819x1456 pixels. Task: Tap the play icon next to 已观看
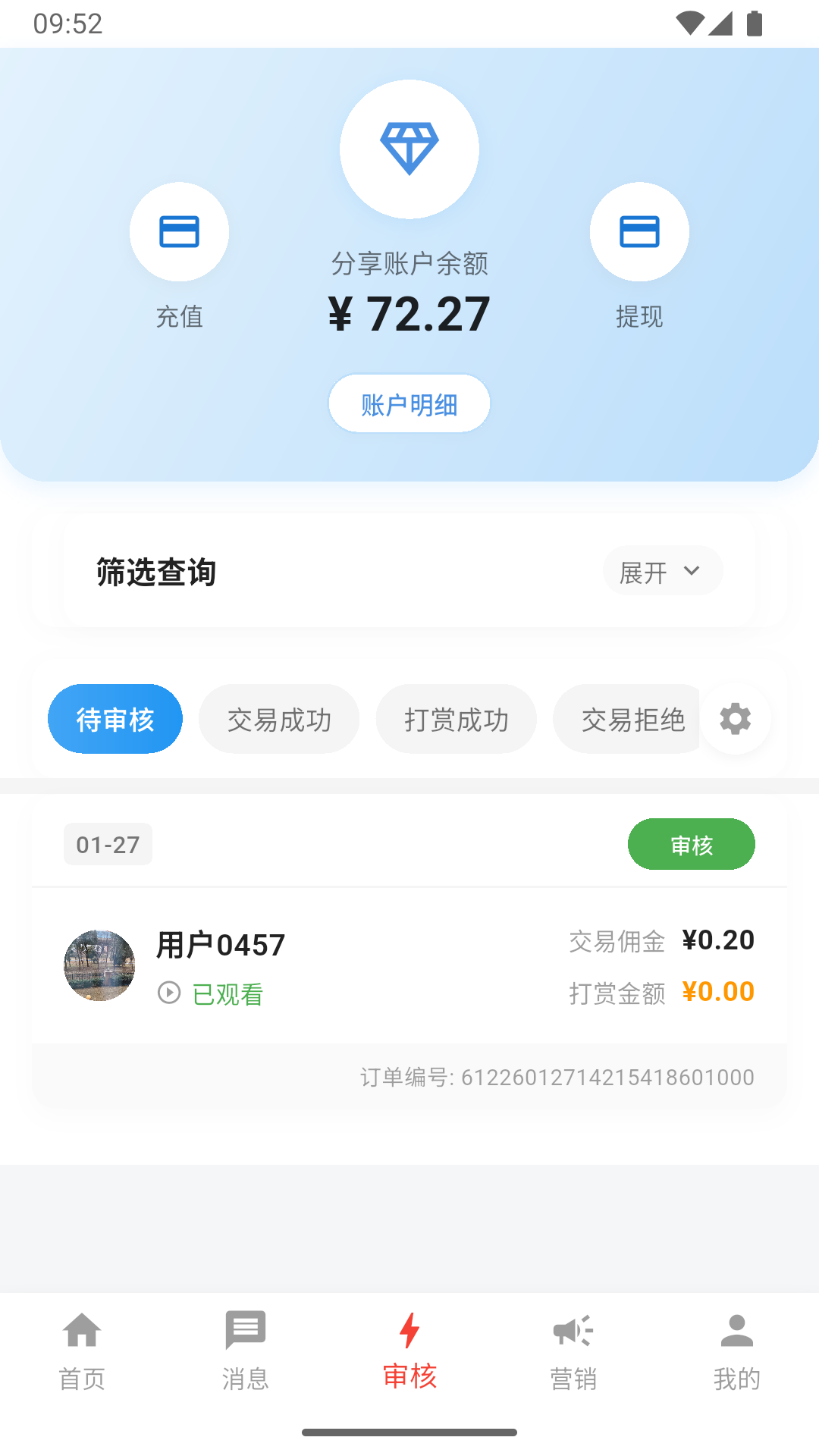pyautogui.click(x=168, y=994)
